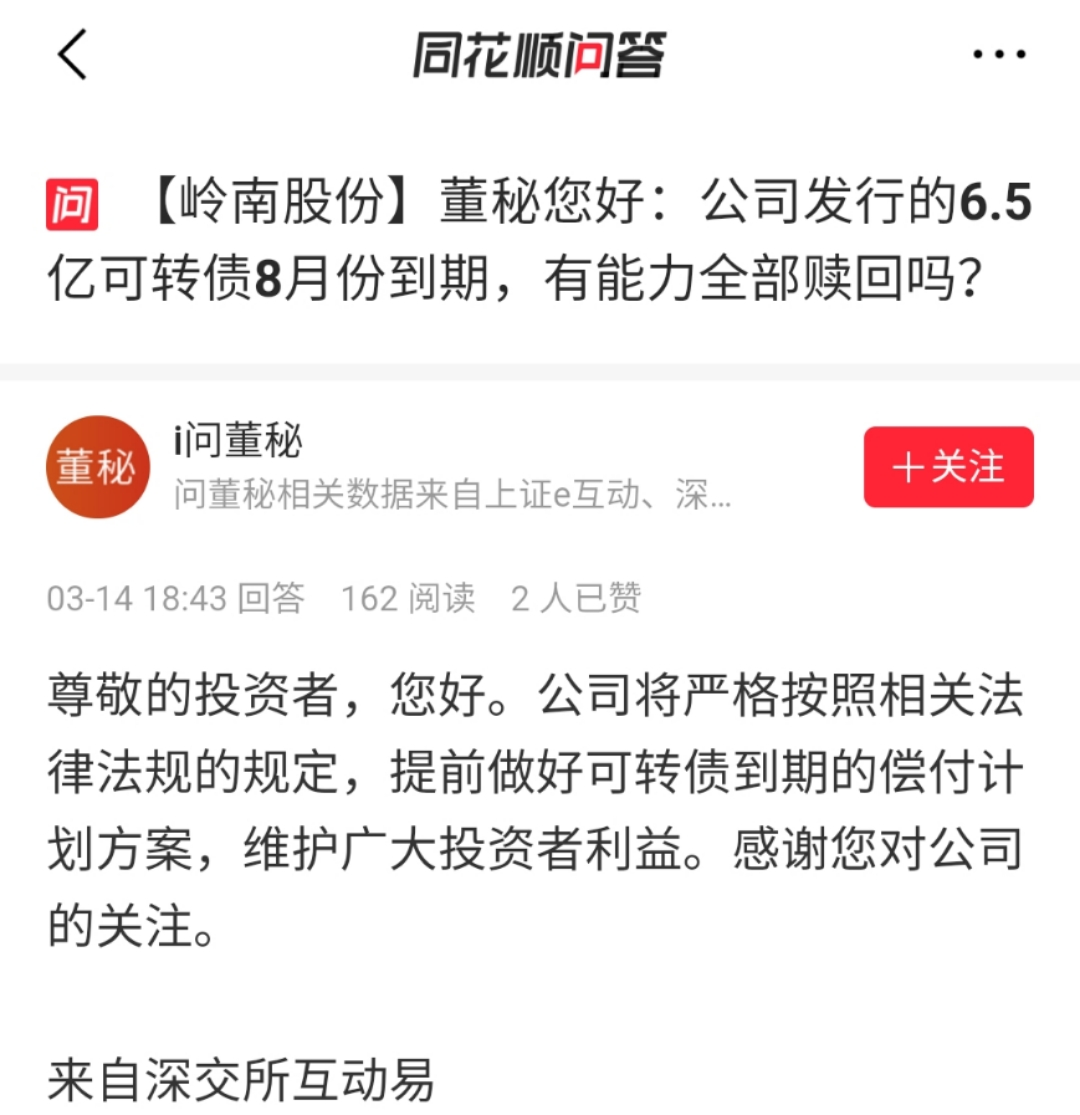1080x1115 pixels.
Task: Open the 董秘 profile avatar
Action: [98, 467]
